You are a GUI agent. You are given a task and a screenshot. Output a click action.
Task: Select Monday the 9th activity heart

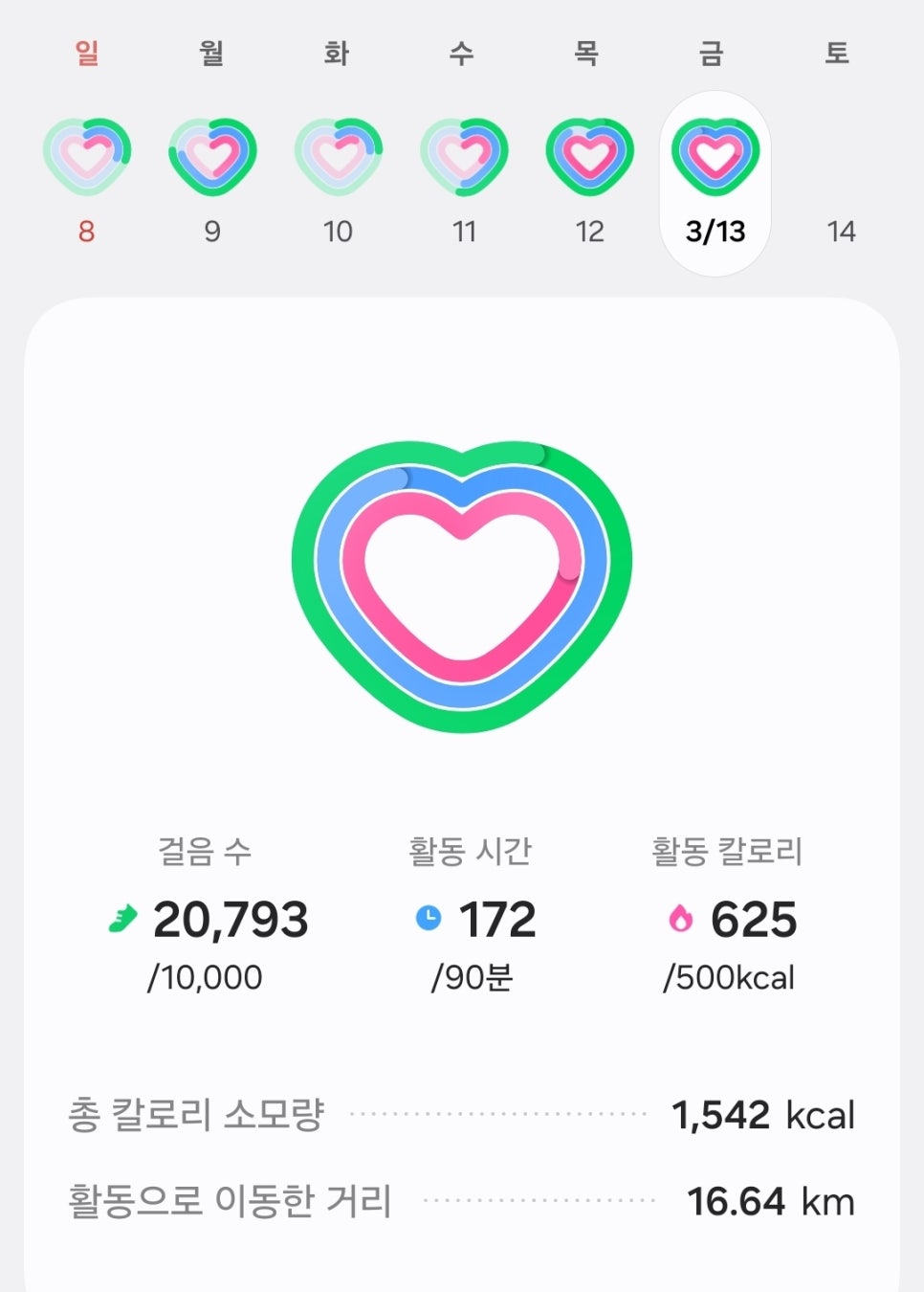tap(212, 157)
